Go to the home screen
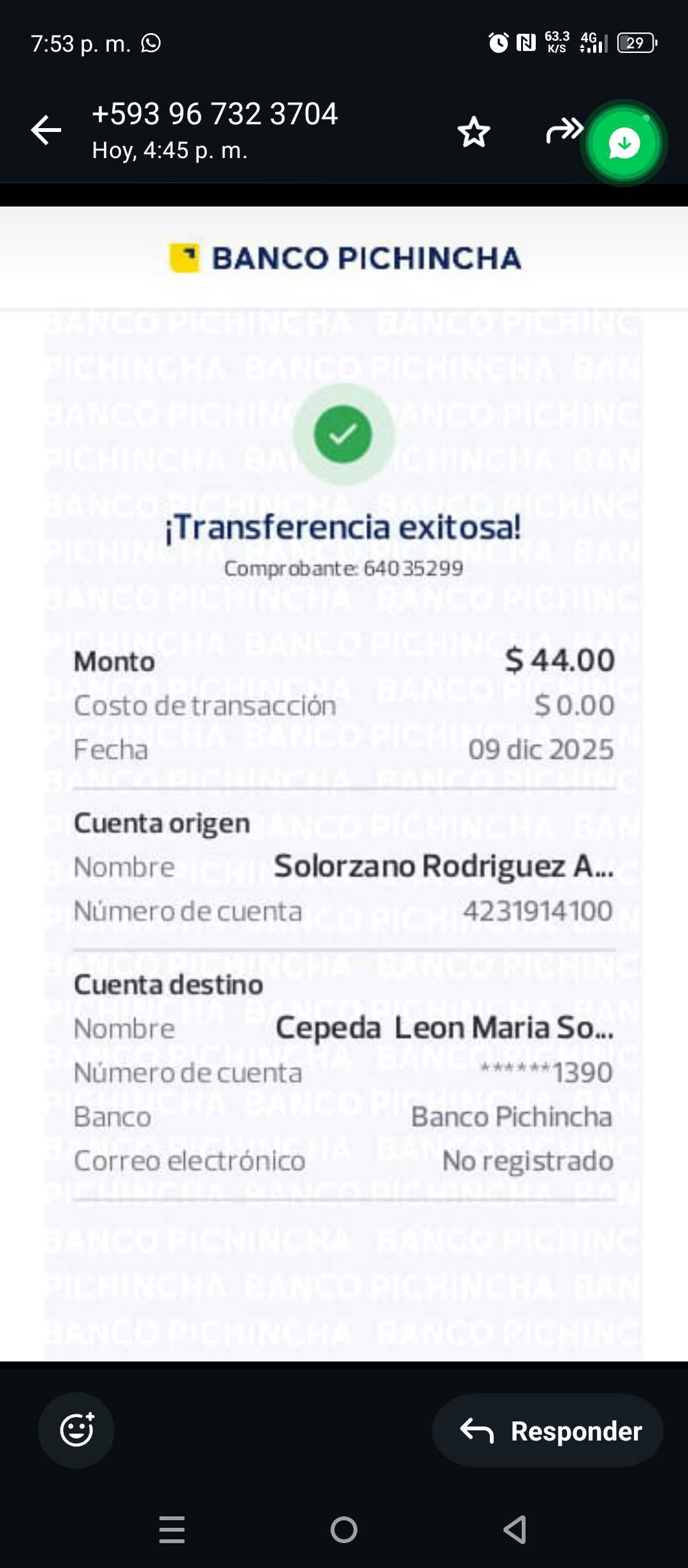 344,1529
